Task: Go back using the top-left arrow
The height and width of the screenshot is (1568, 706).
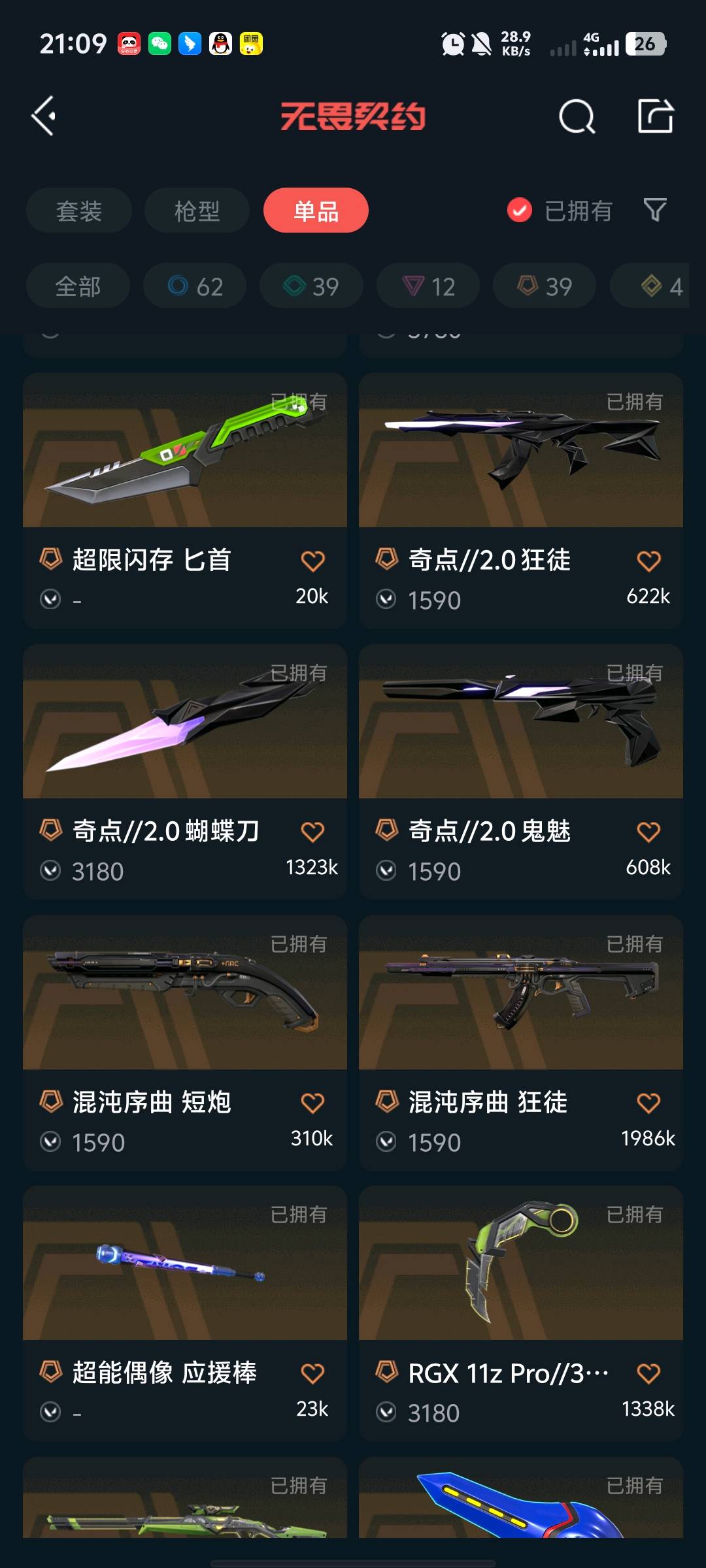Action: pyautogui.click(x=44, y=116)
